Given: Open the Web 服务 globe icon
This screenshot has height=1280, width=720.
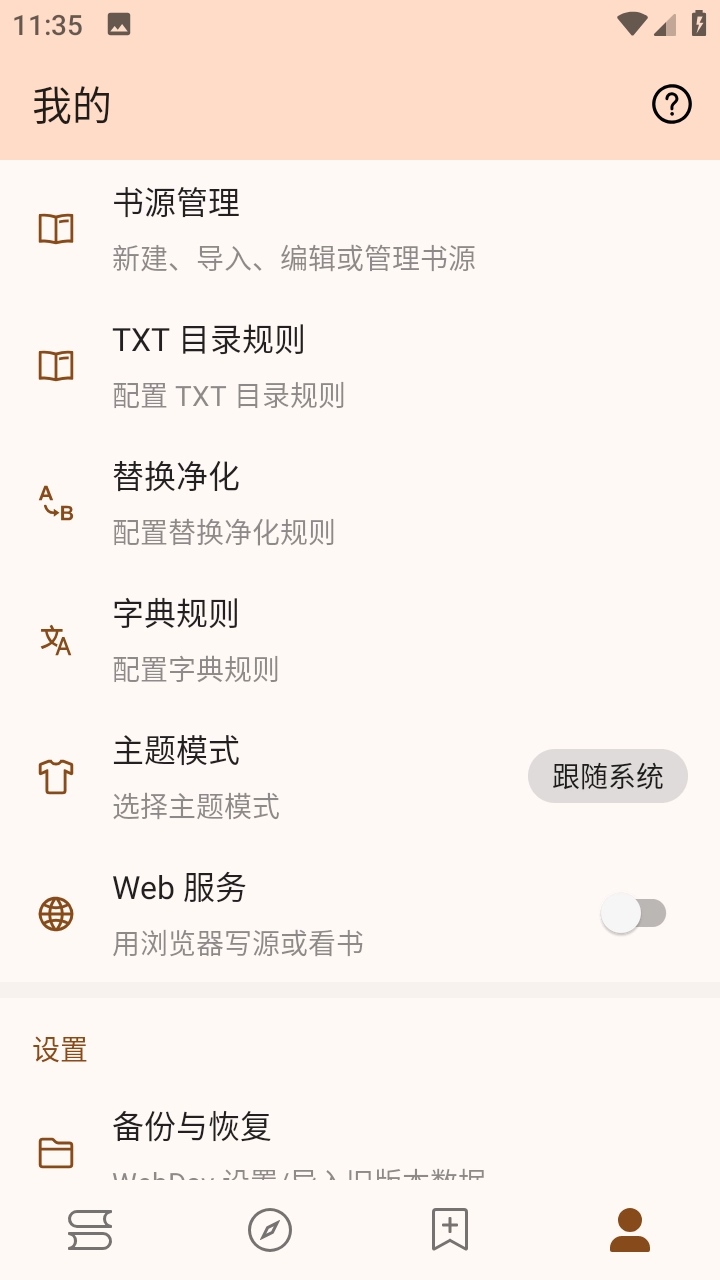Looking at the screenshot, I should click(x=57, y=913).
